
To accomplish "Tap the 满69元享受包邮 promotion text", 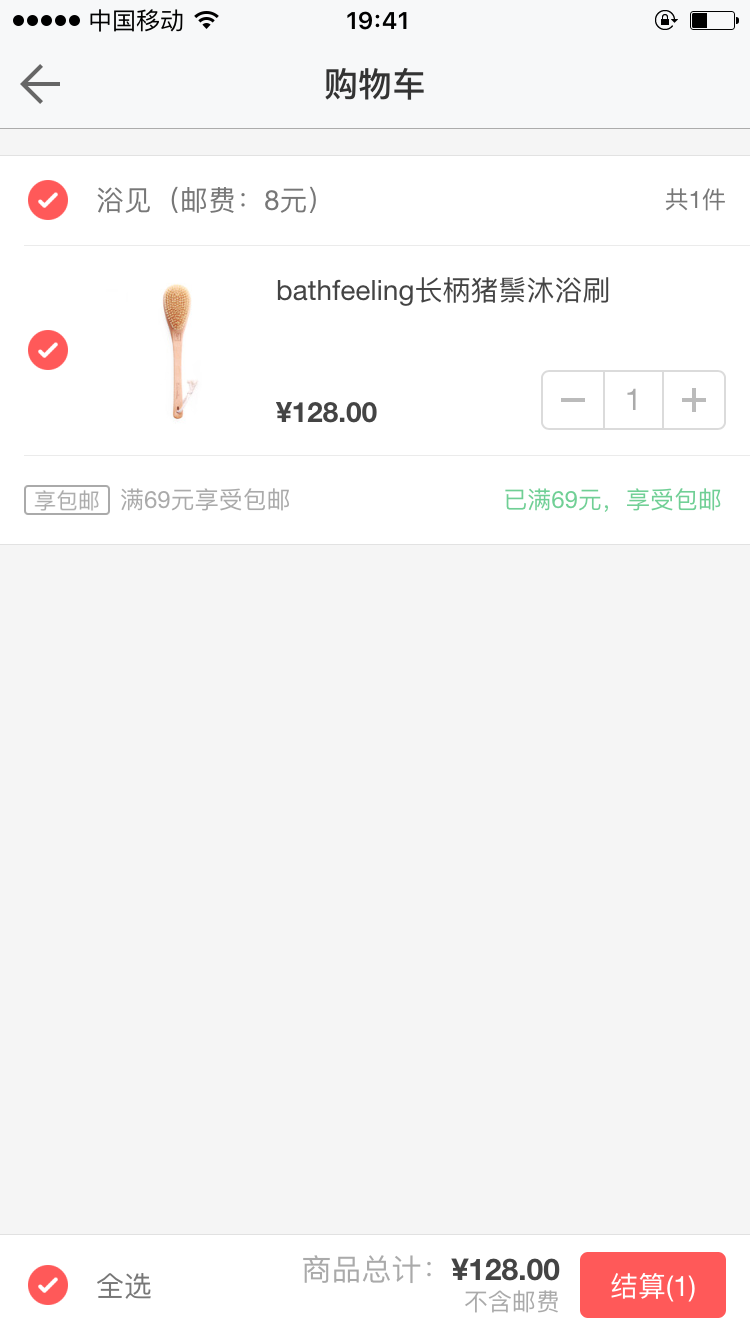I will point(204,499).
